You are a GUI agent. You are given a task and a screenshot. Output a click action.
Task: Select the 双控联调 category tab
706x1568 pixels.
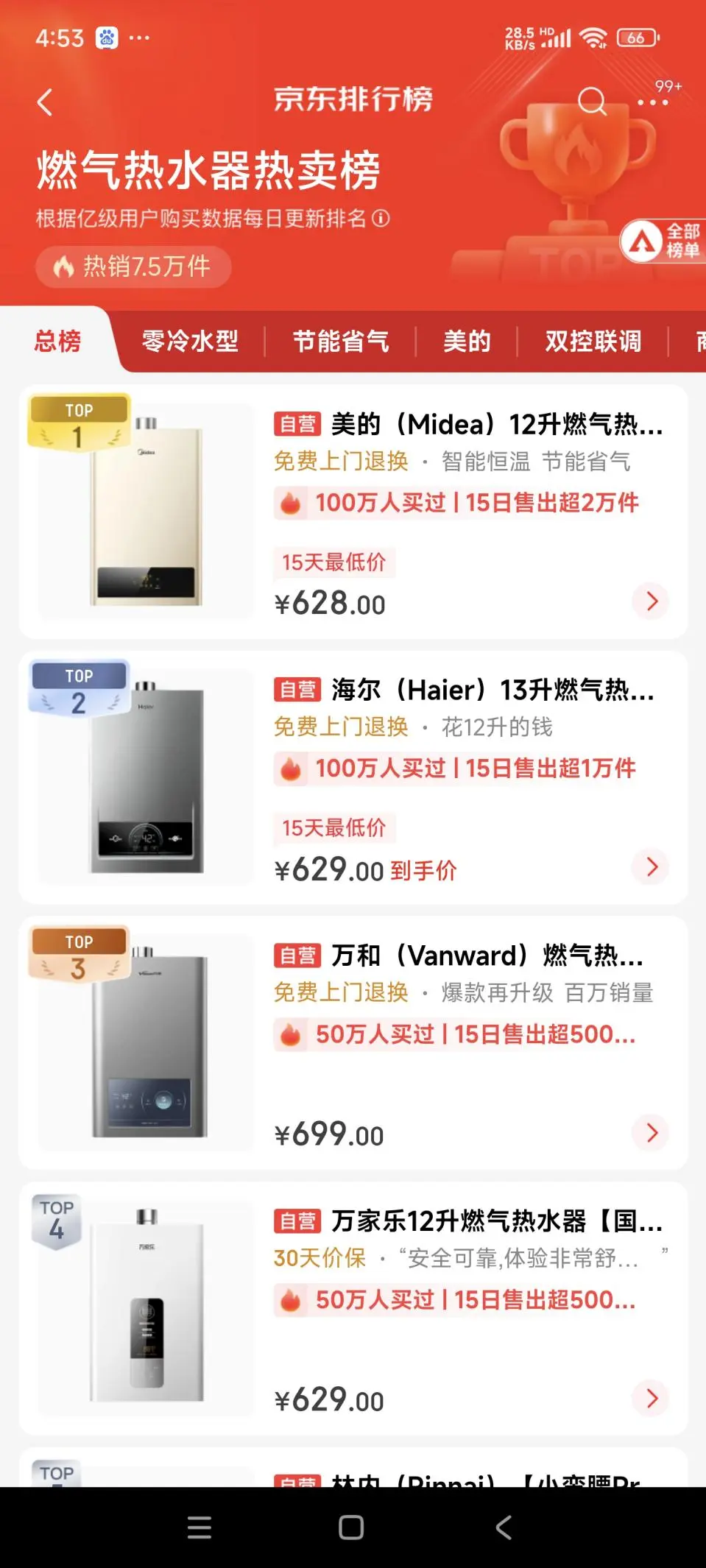point(593,341)
